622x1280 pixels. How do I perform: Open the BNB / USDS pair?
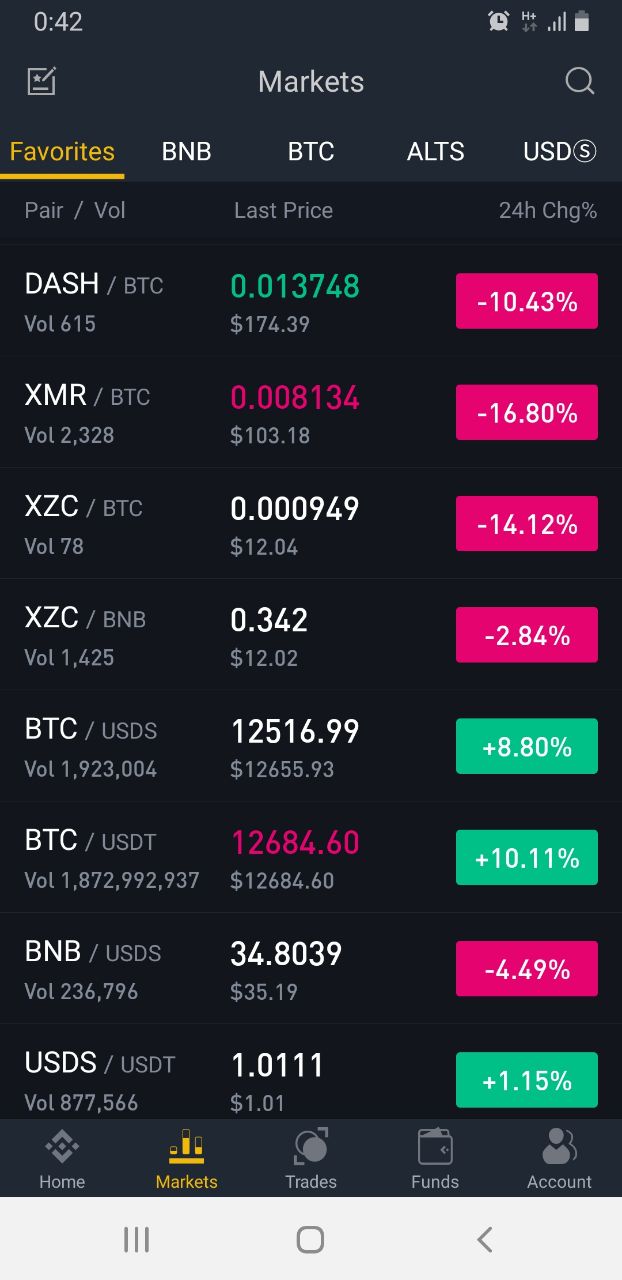click(311, 969)
